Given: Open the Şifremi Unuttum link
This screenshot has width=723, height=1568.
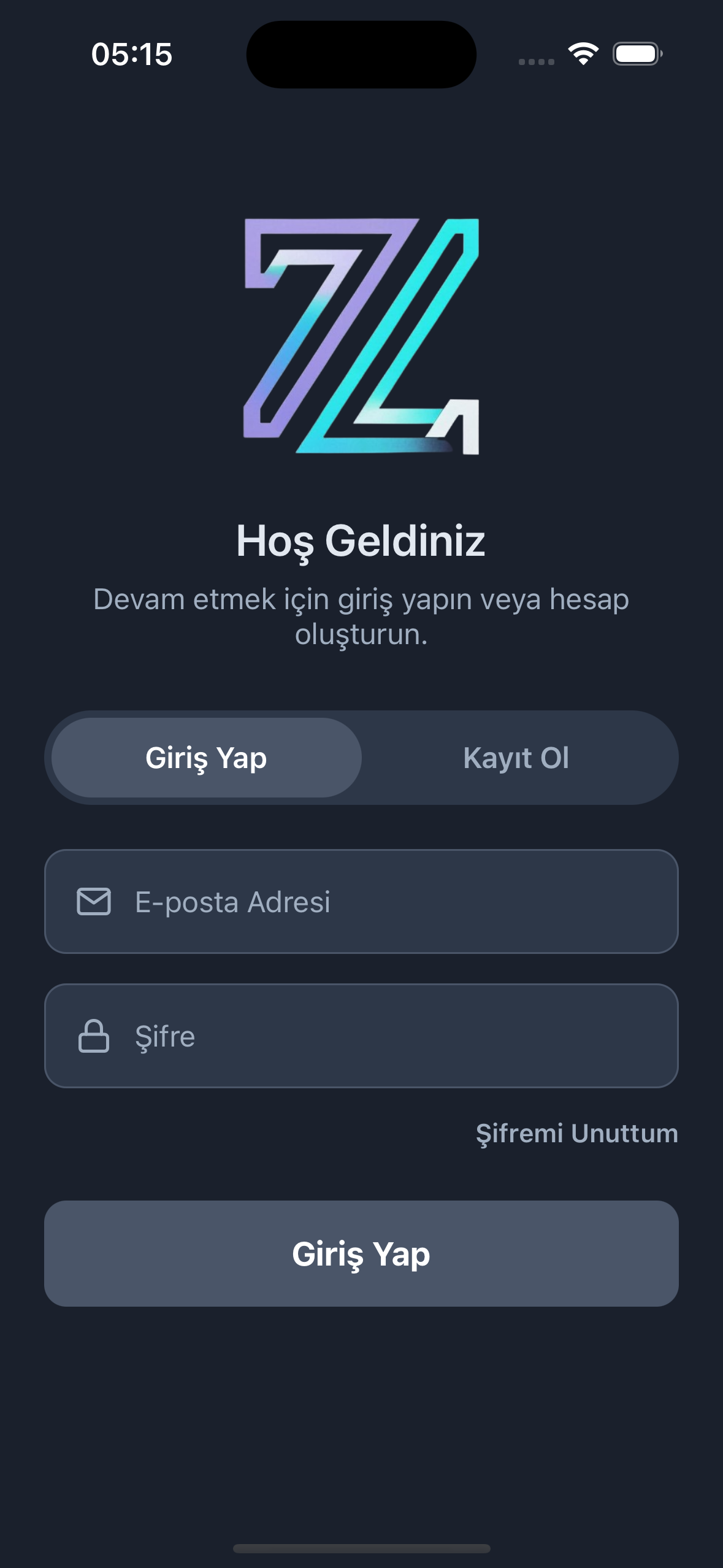Looking at the screenshot, I should (x=576, y=1133).
